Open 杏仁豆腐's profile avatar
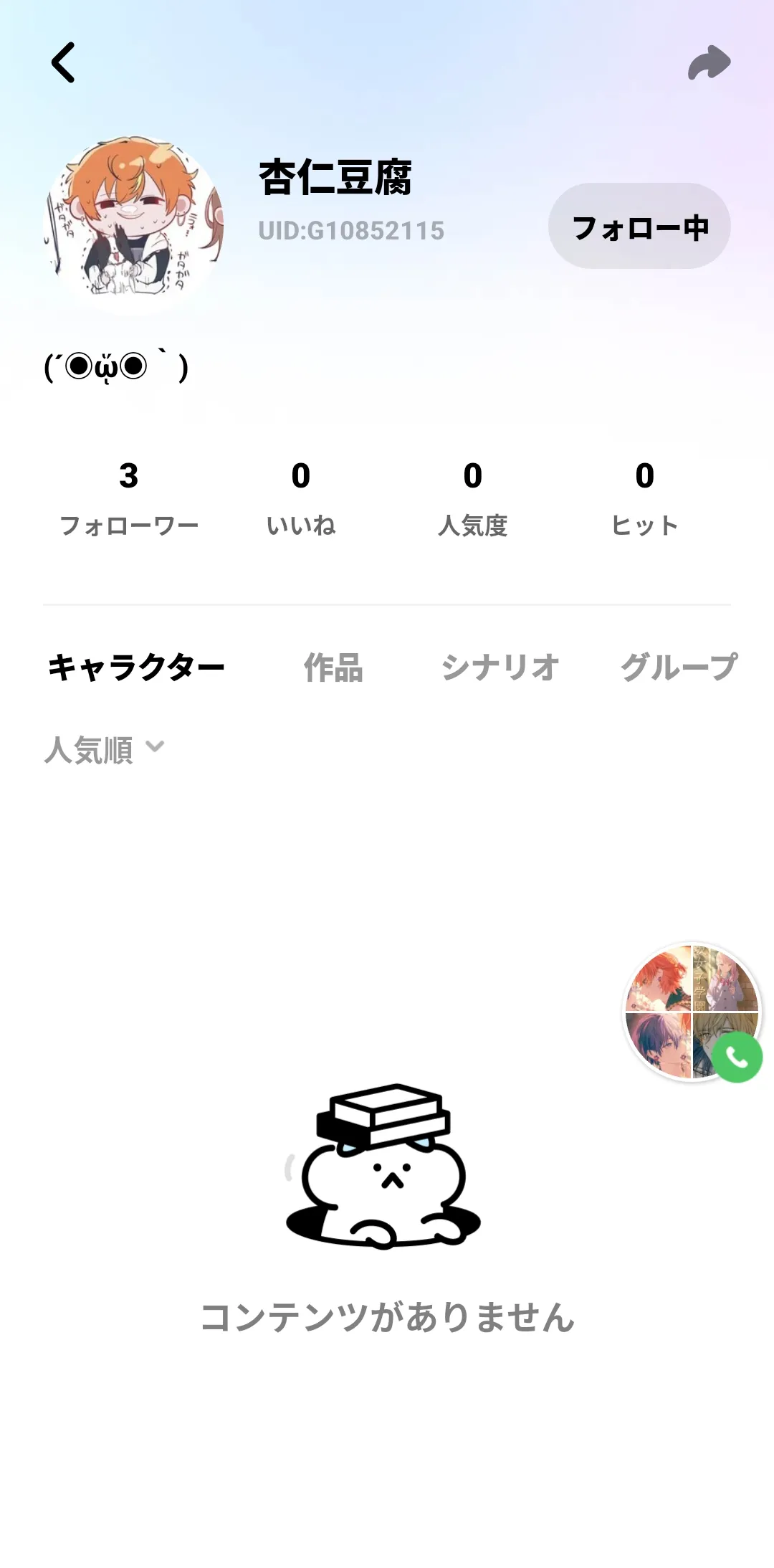Image resolution: width=774 pixels, height=1568 pixels. point(133,225)
